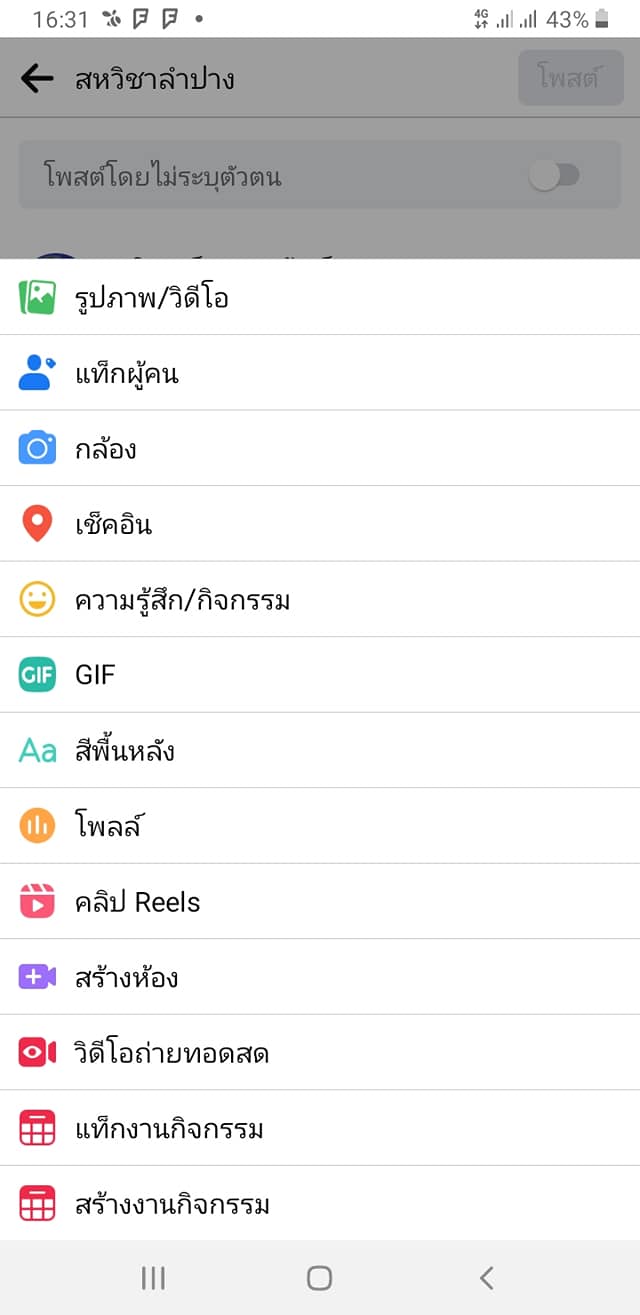Screen dimensions: 640x1315
Task: Pick สีพื้นหลัง background color option
Action: point(320,751)
